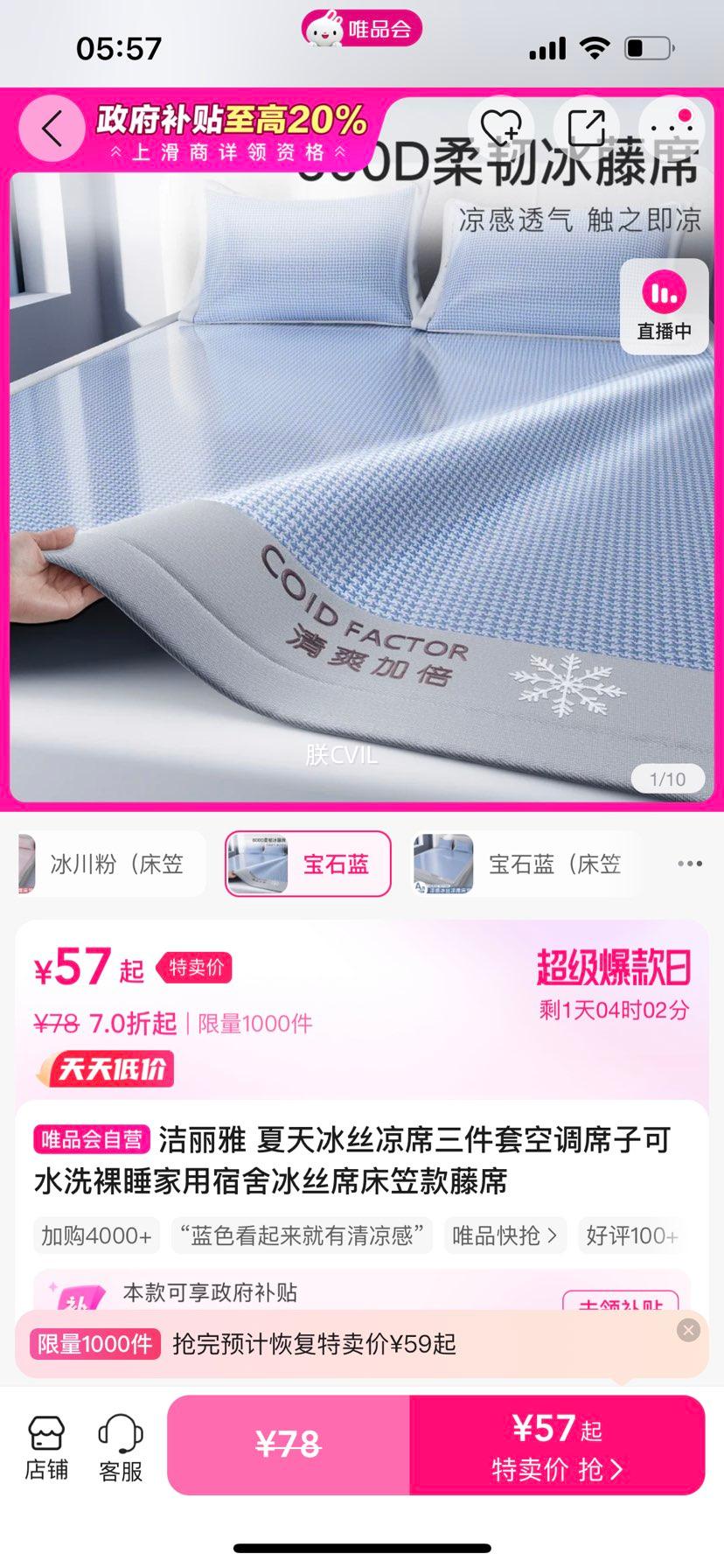
Task: Contact 客服 customer service
Action: [121, 1448]
